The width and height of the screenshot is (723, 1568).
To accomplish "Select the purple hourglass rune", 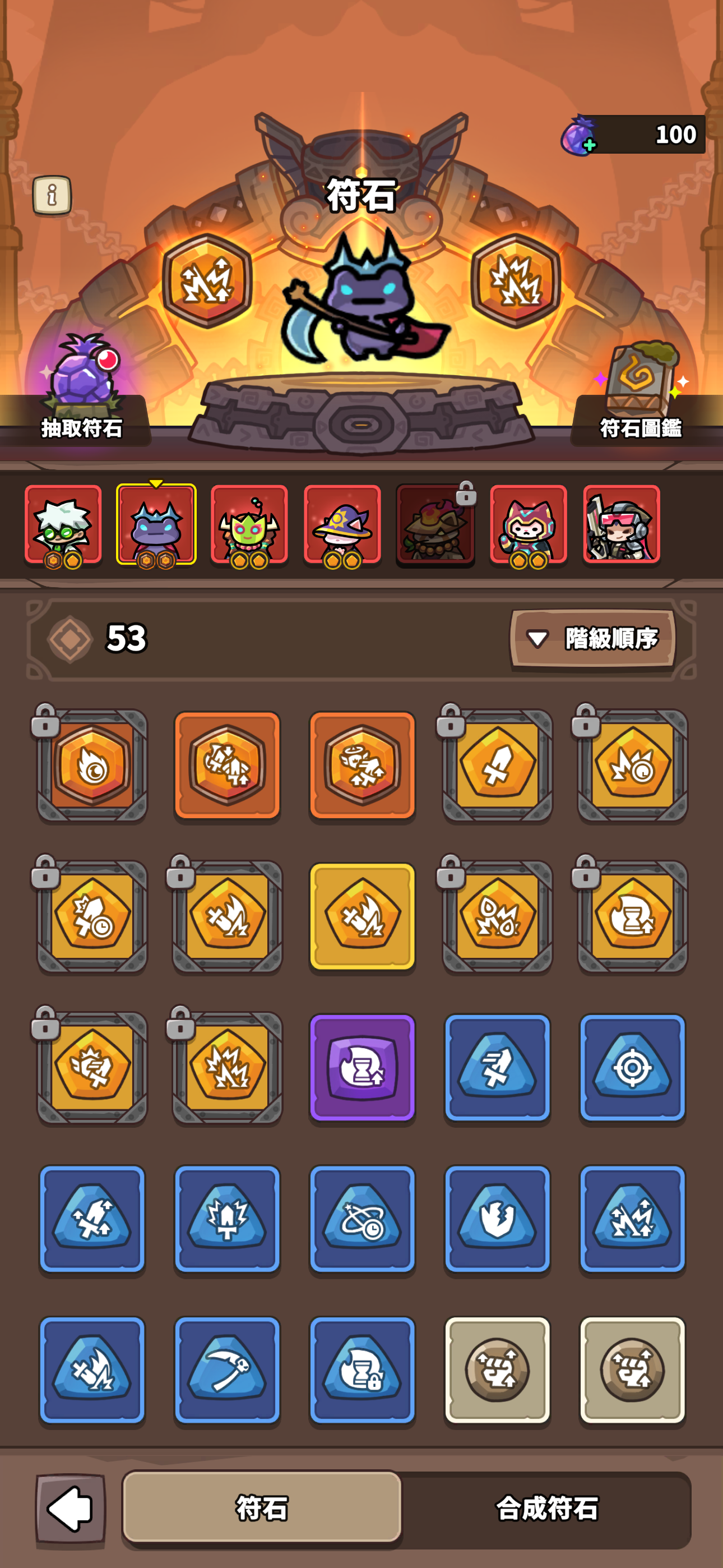I will point(362,1067).
